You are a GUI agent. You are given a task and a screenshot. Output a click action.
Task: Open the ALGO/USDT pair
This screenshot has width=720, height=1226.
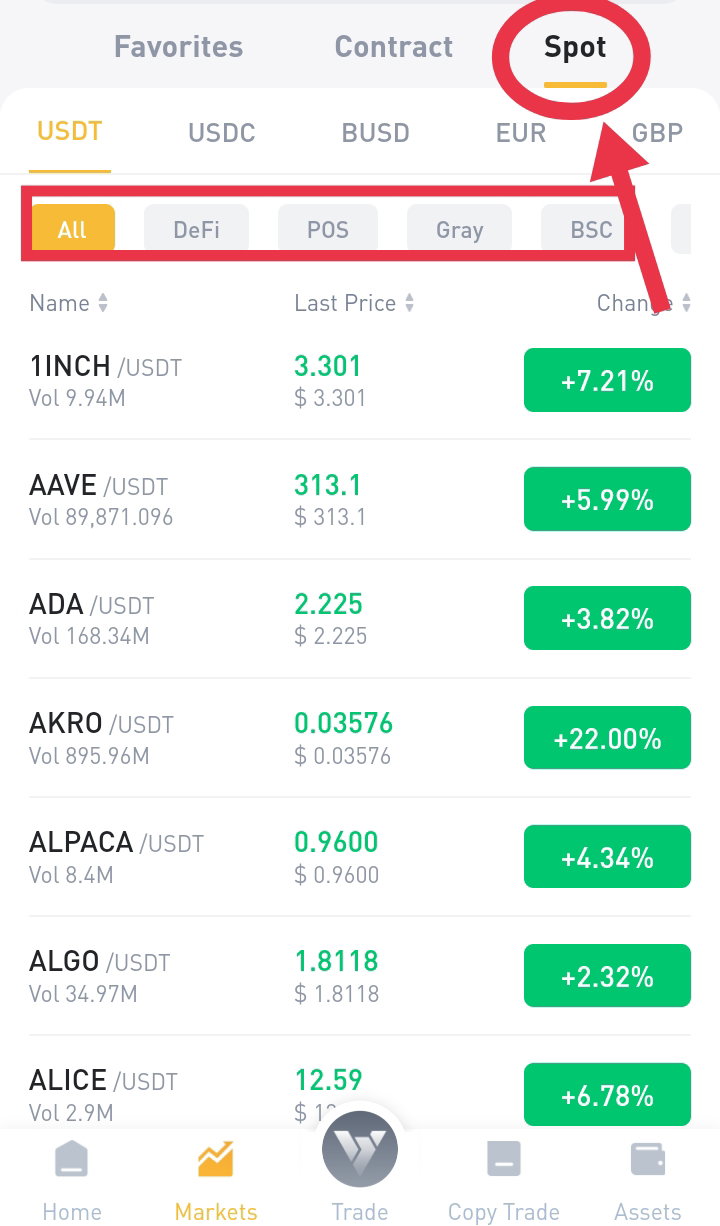tap(360, 976)
